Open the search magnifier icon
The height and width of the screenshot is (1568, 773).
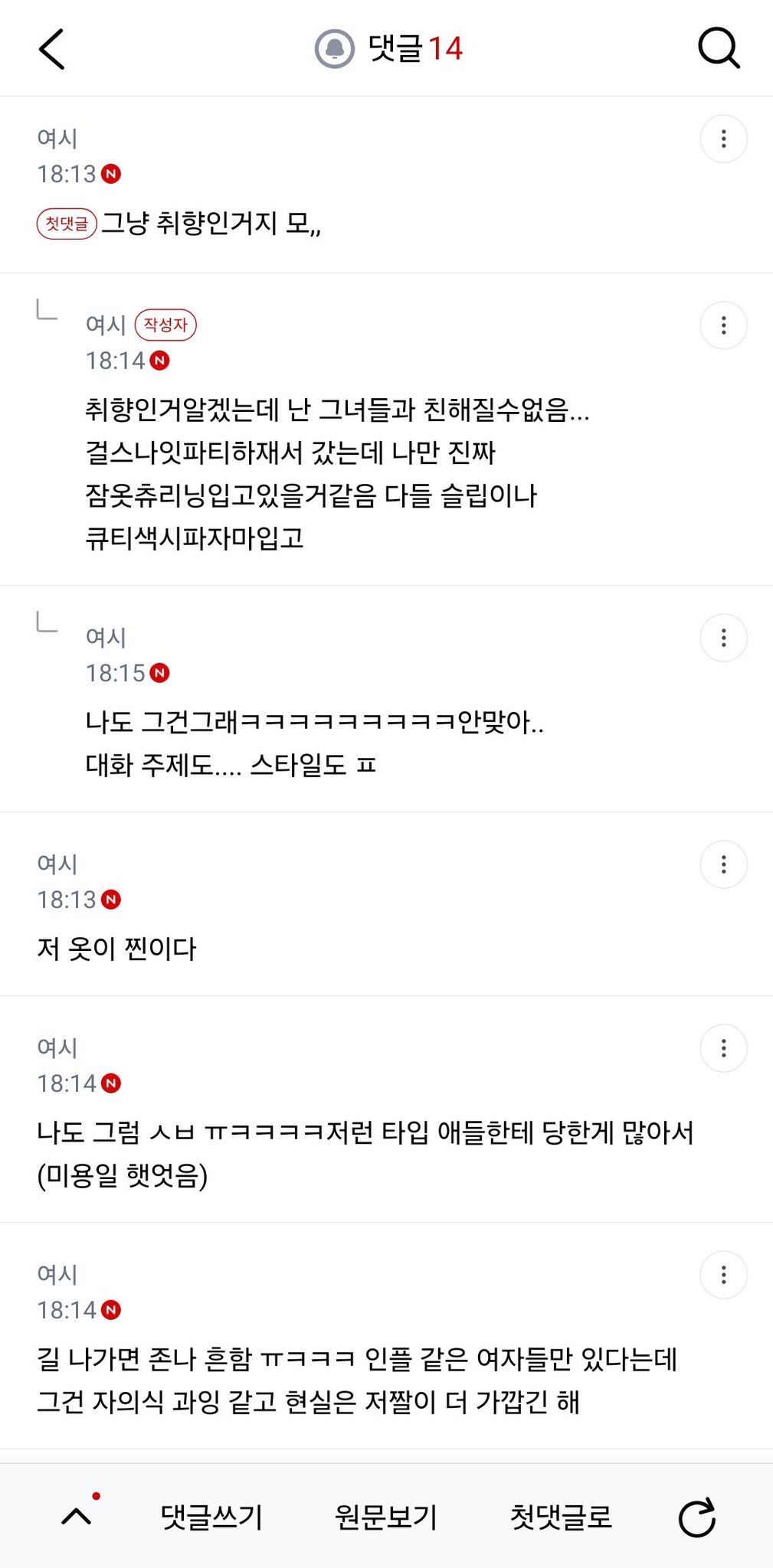click(719, 49)
